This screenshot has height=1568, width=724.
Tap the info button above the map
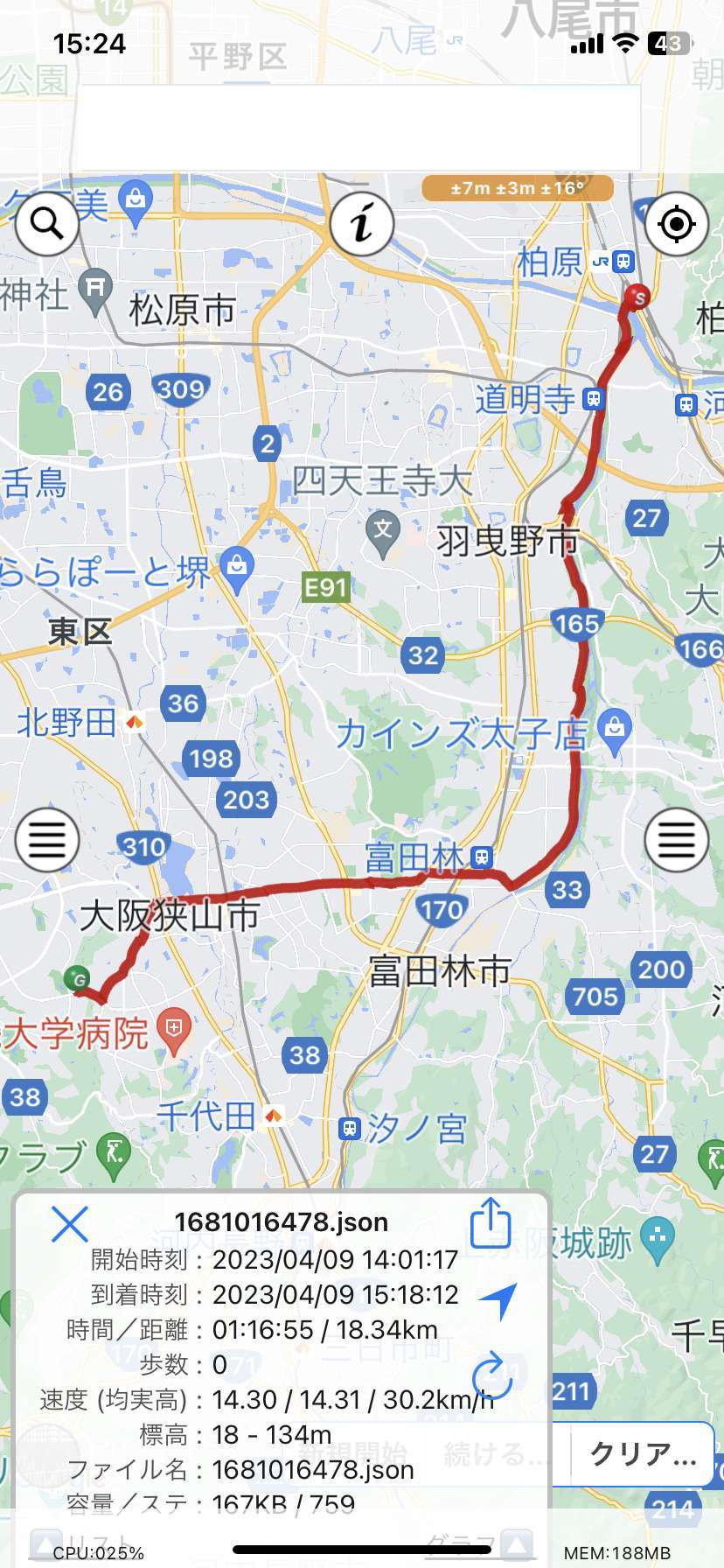tap(362, 224)
